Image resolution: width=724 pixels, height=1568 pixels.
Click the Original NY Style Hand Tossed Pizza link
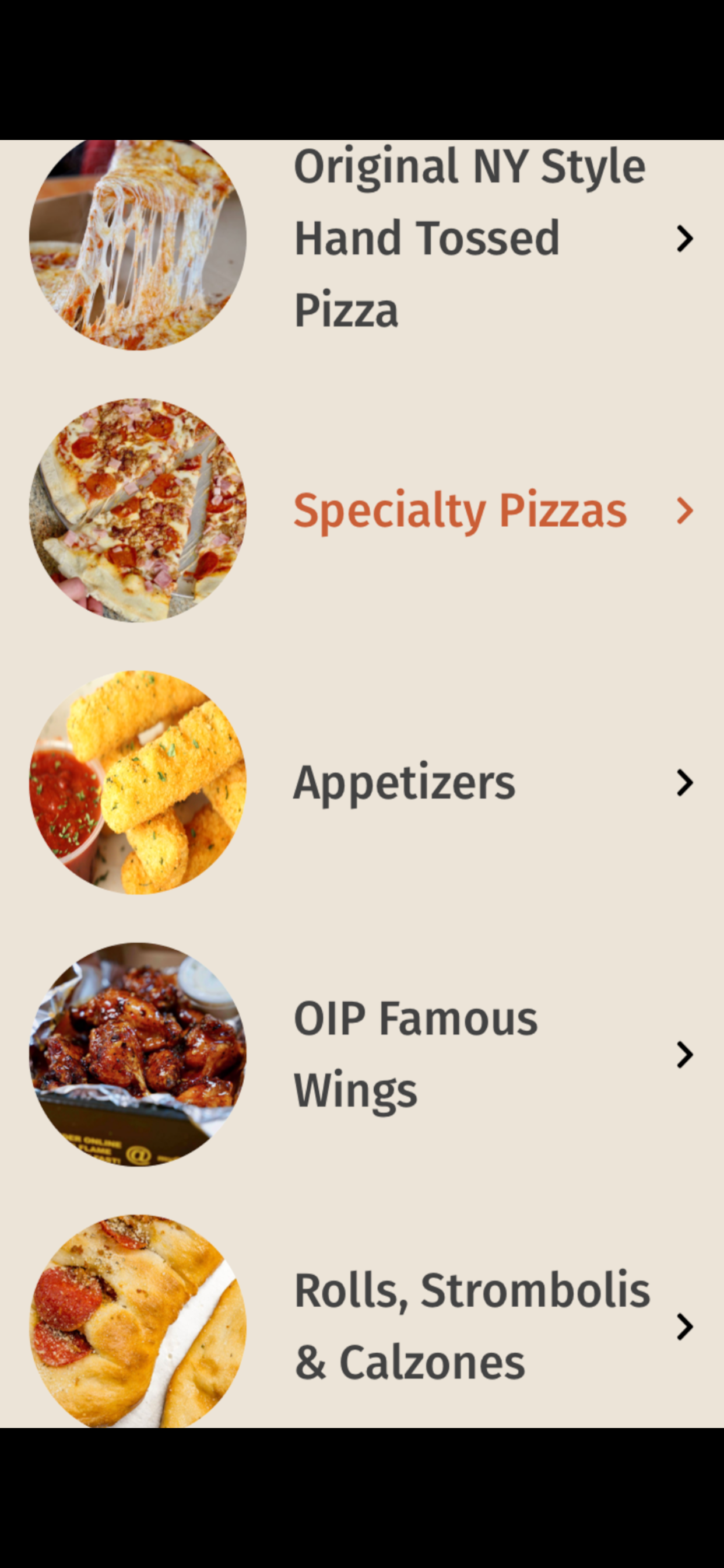pyautogui.click(x=469, y=238)
